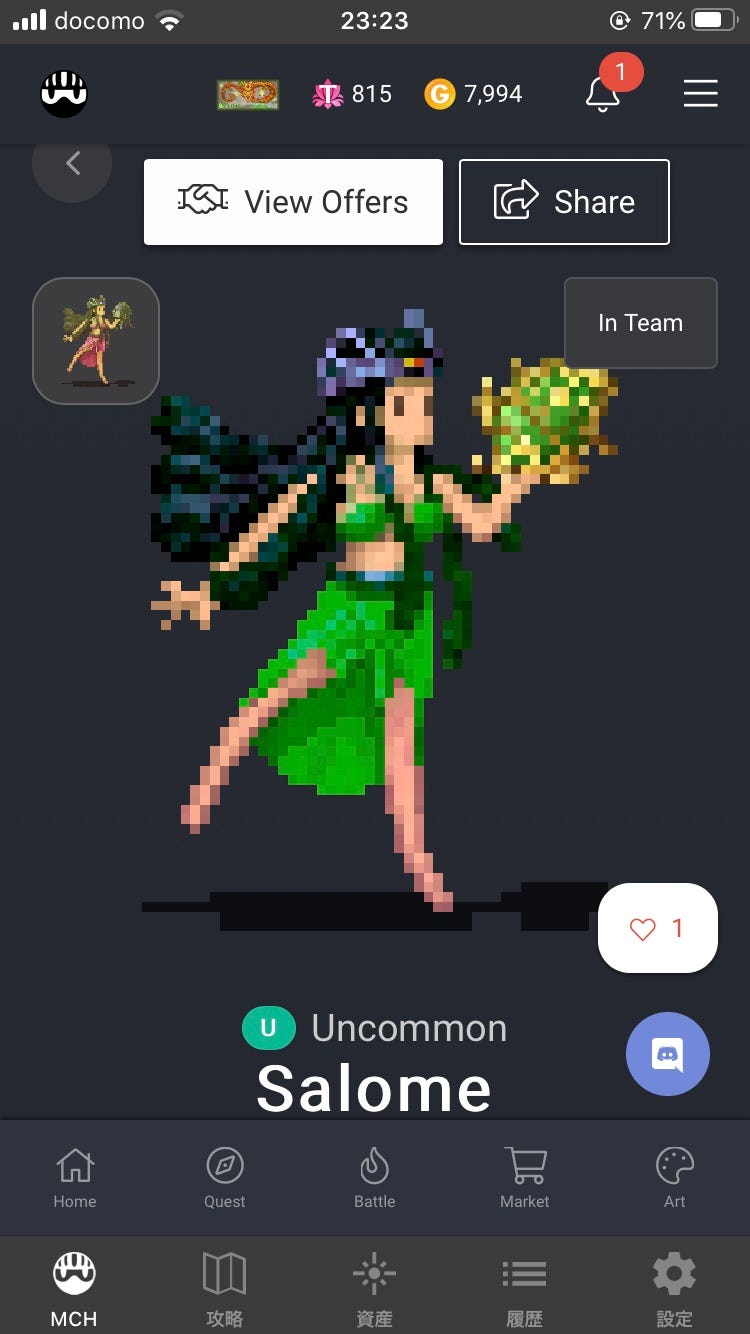Open the Market section

coord(525,1178)
